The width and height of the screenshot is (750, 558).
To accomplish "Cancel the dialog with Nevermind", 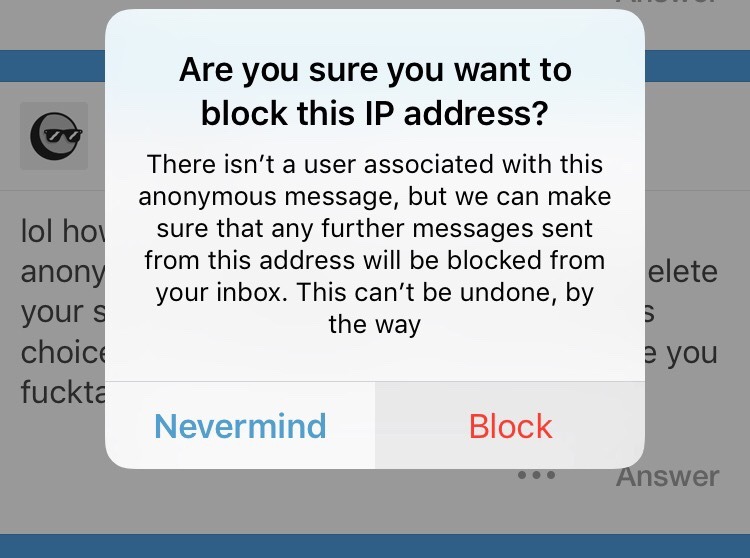I will [x=240, y=426].
